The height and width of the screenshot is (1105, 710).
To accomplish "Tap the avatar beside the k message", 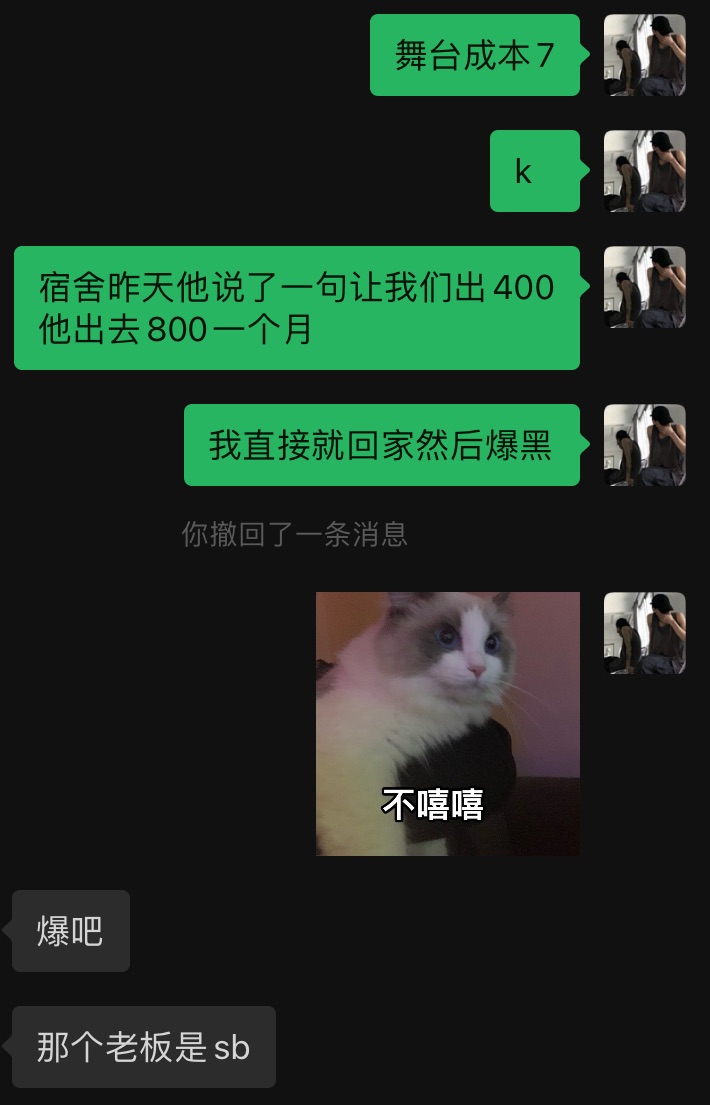I will (x=645, y=171).
